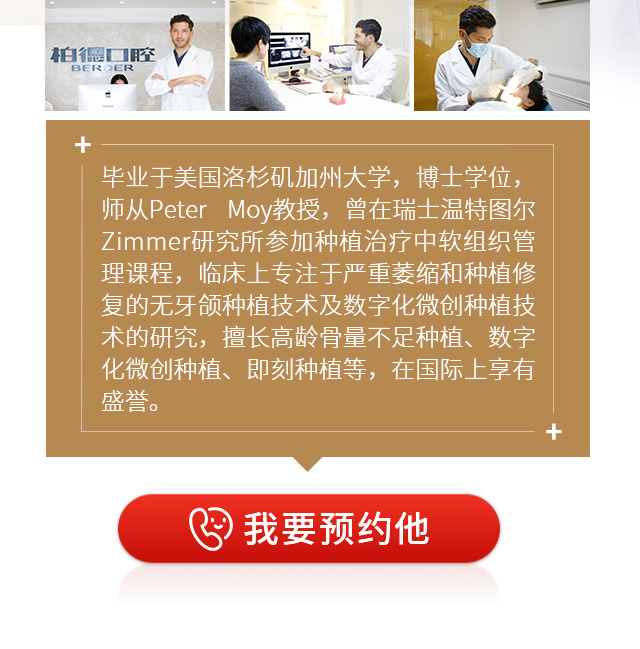
Task: Tap the 我要预约他 appointment button
Action: click(309, 528)
